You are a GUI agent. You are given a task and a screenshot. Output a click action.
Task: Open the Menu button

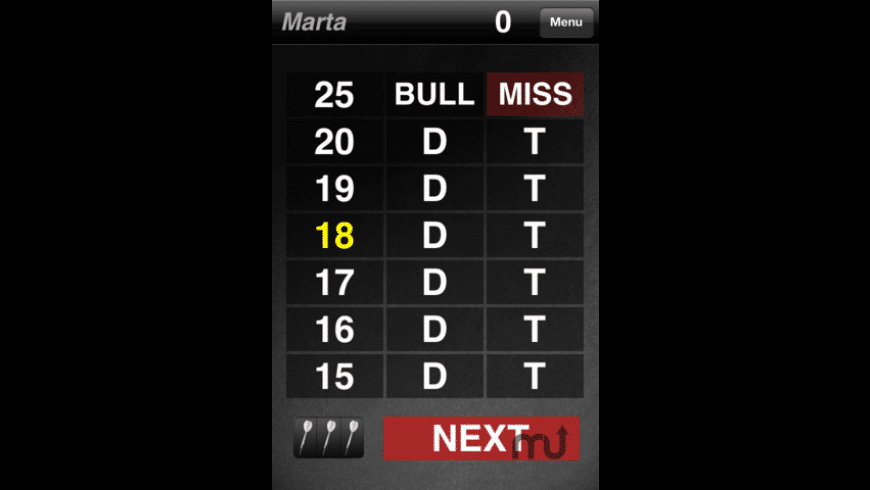(566, 22)
